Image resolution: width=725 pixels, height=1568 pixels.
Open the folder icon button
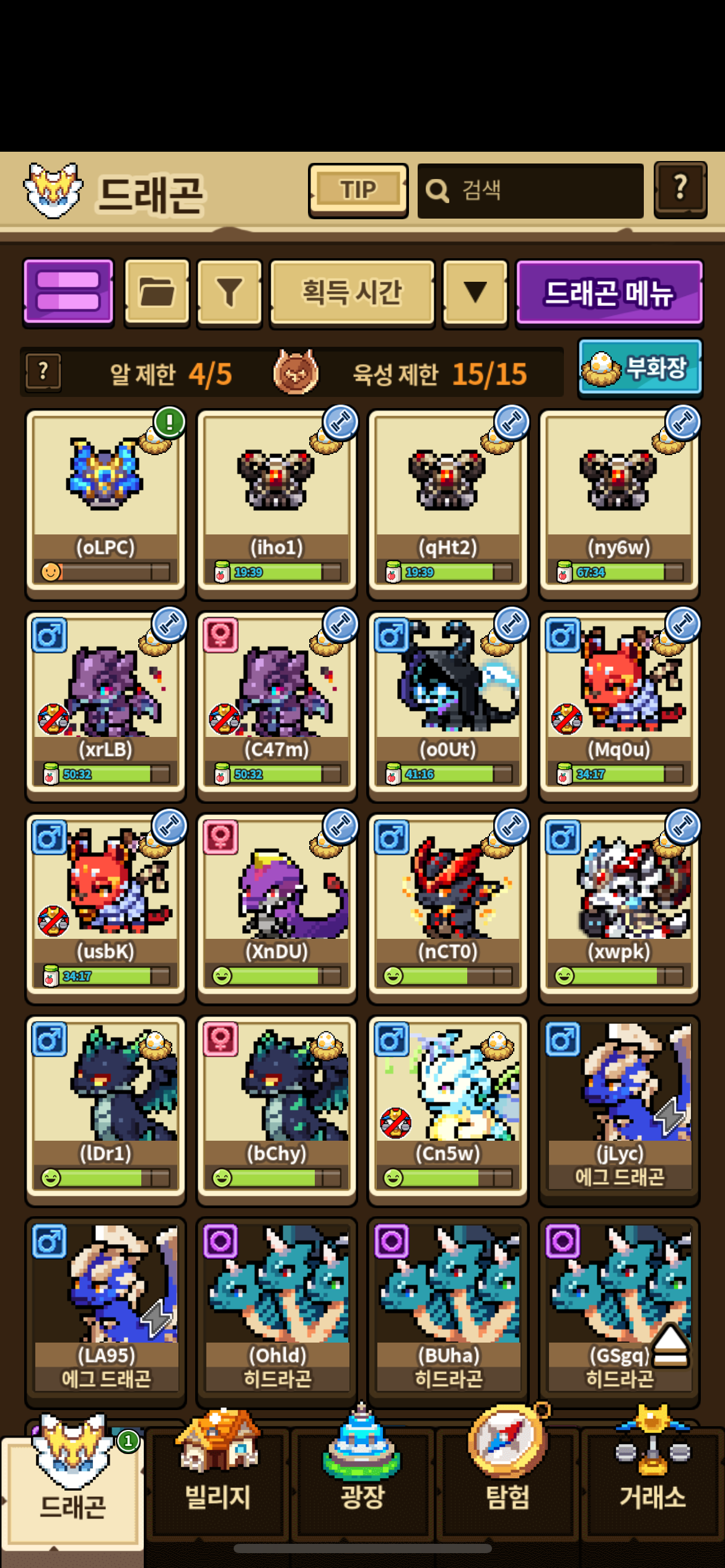click(x=156, y=292)
